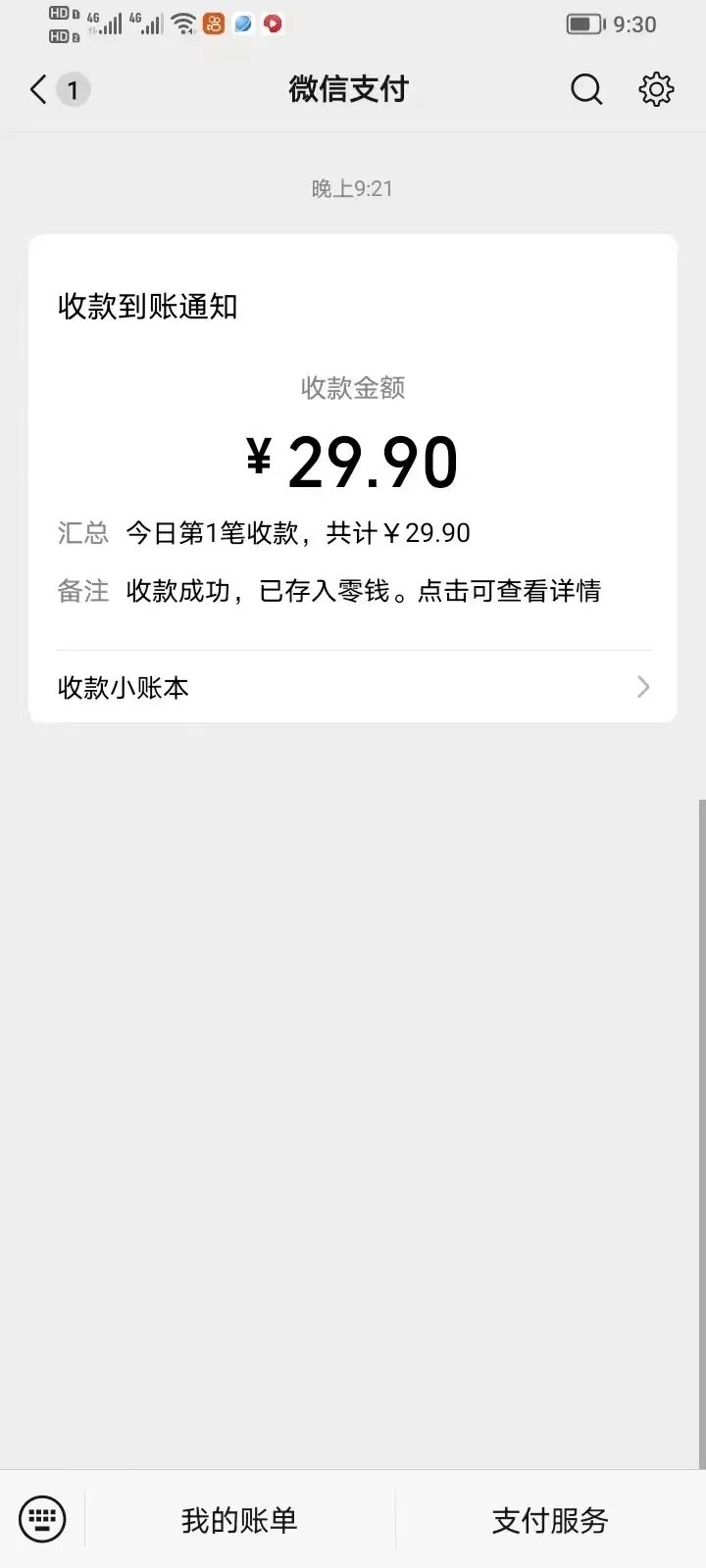Open WeChat Pay settings gear

655,89
